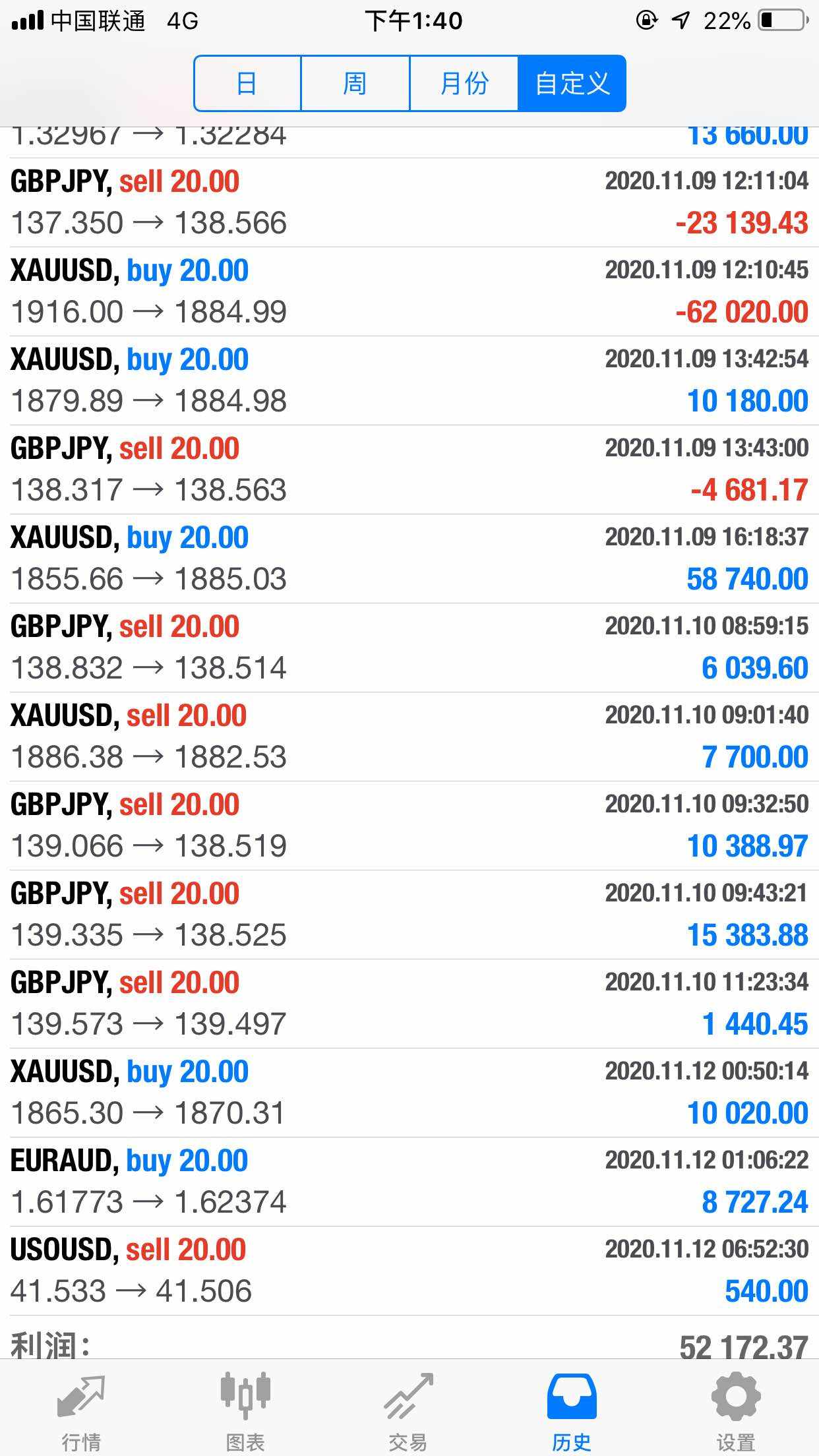This screenshot has height=1456, width=819.
Task: Choose the 月份 (month) period tab
Action: click(464, 84)
